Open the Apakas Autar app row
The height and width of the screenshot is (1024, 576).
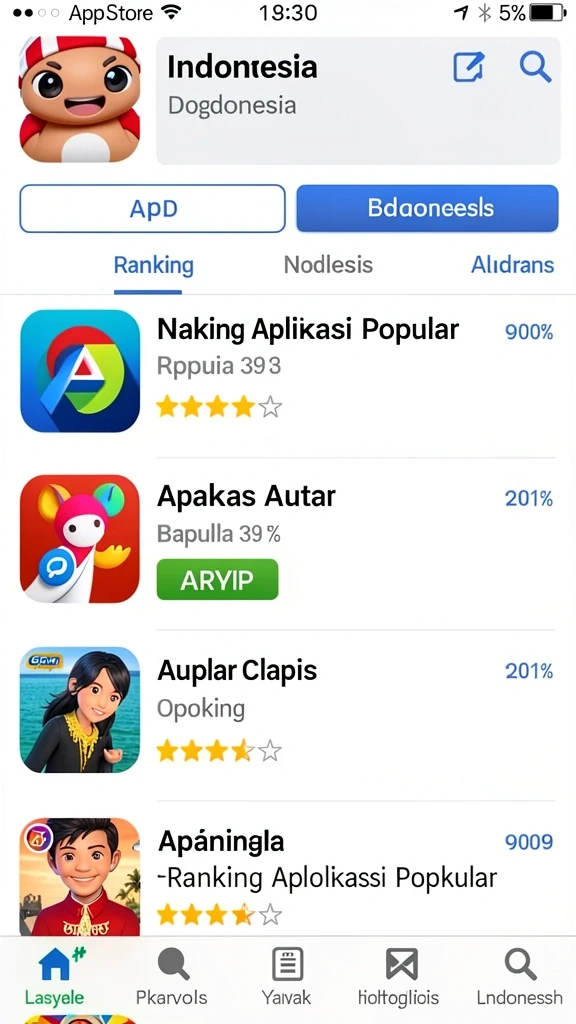[x=288, y=539]
